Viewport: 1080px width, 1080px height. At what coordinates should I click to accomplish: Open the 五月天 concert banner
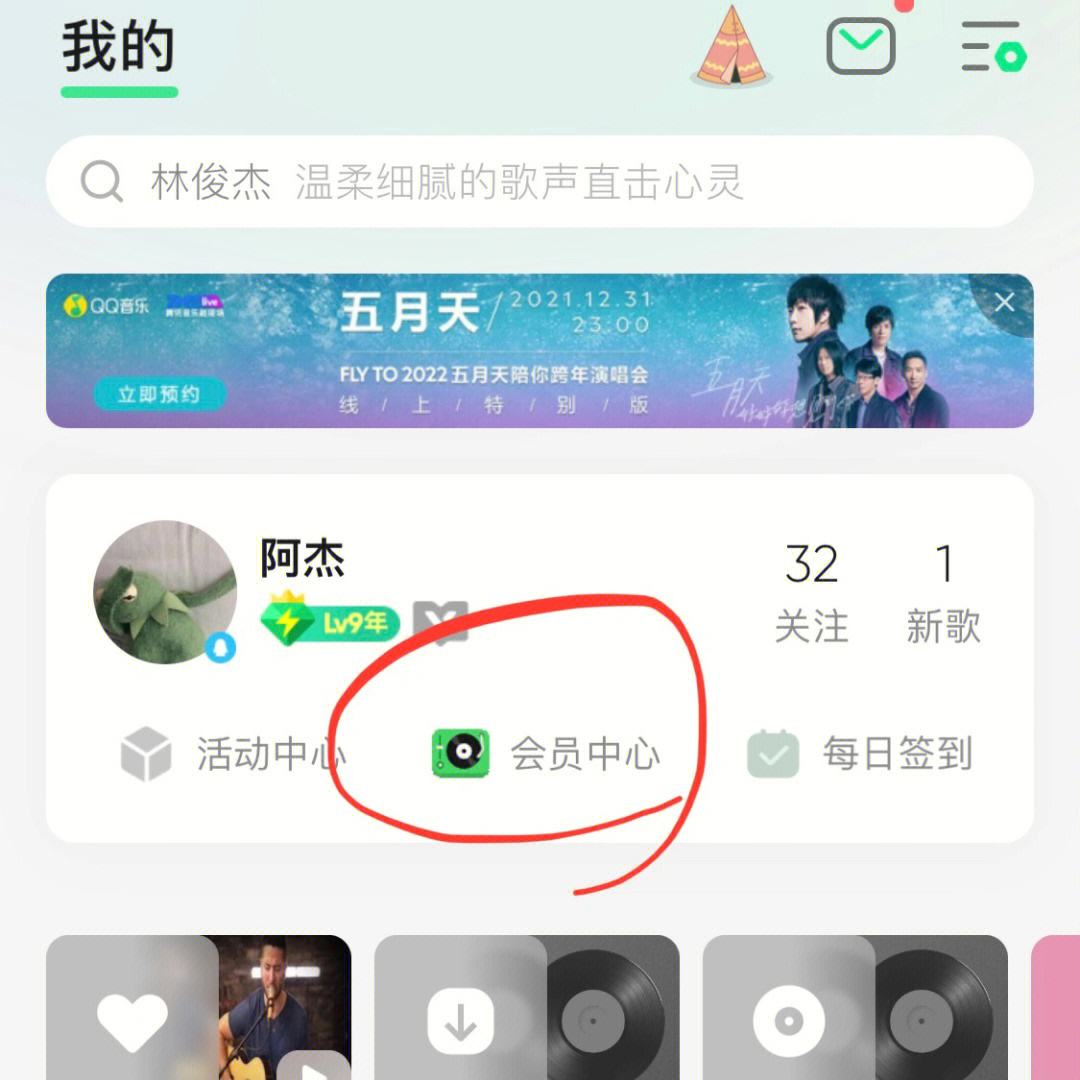[x=540, y=350]
